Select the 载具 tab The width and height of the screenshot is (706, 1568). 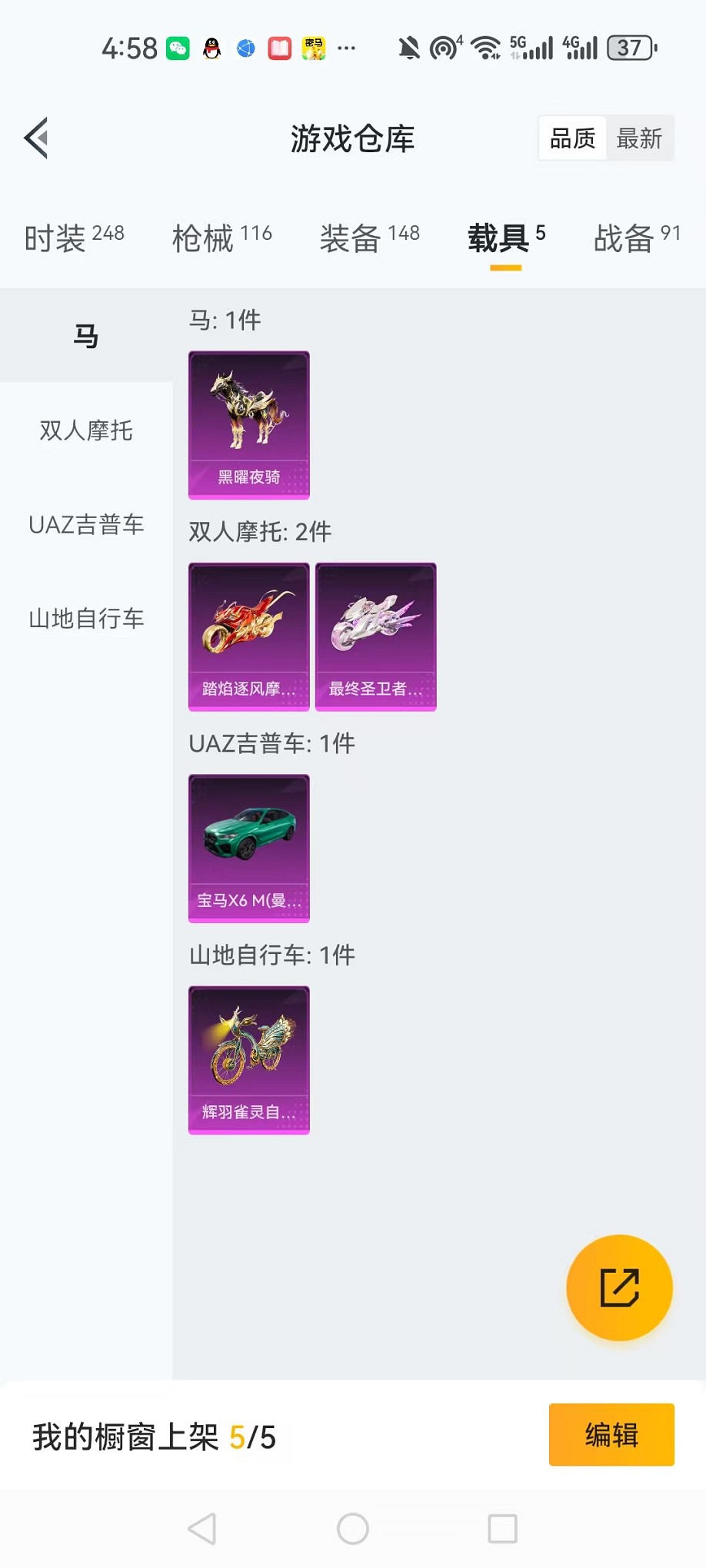point(506,238)
